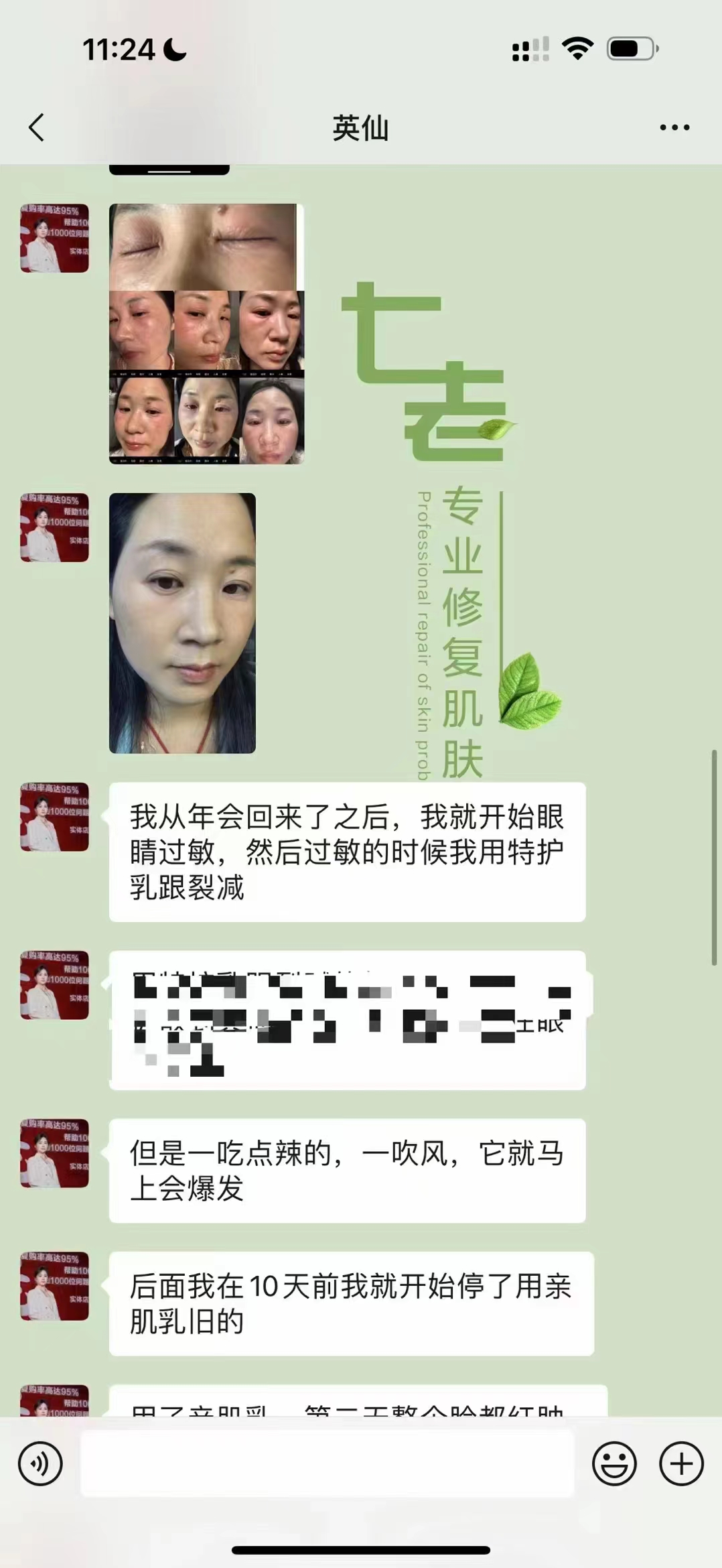Go back from the 英仙 chat
722x1568 pixels.
[37, 127]
